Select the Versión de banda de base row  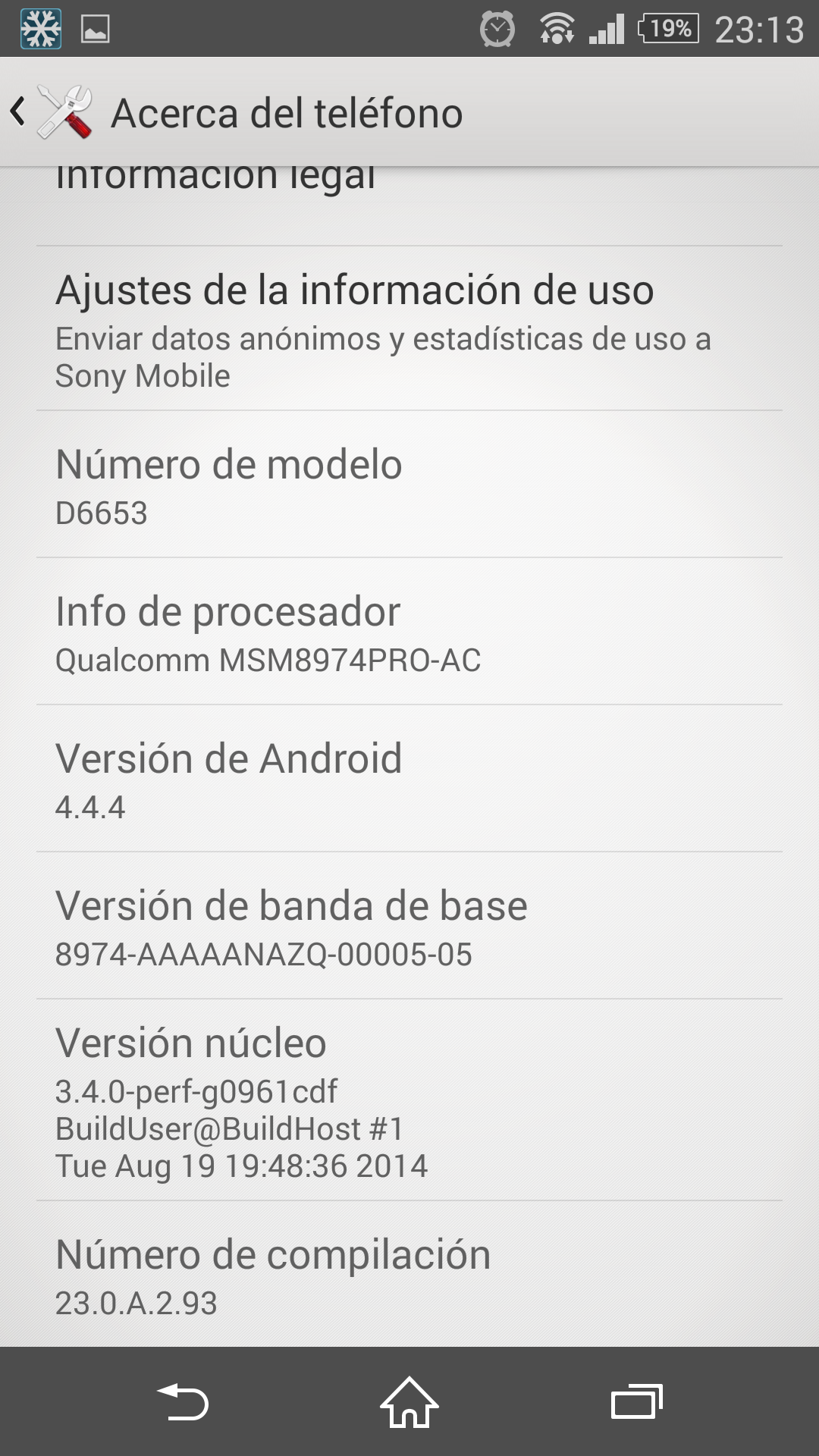click(x=409, y=926)
